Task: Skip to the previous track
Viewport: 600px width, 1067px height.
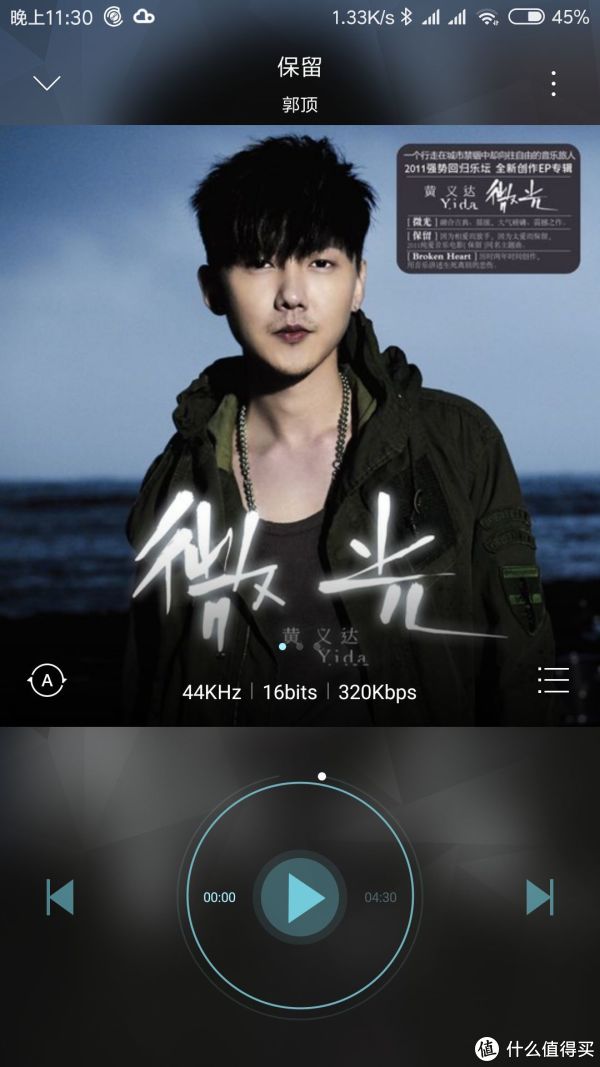Action: click(x=60, y=897)
